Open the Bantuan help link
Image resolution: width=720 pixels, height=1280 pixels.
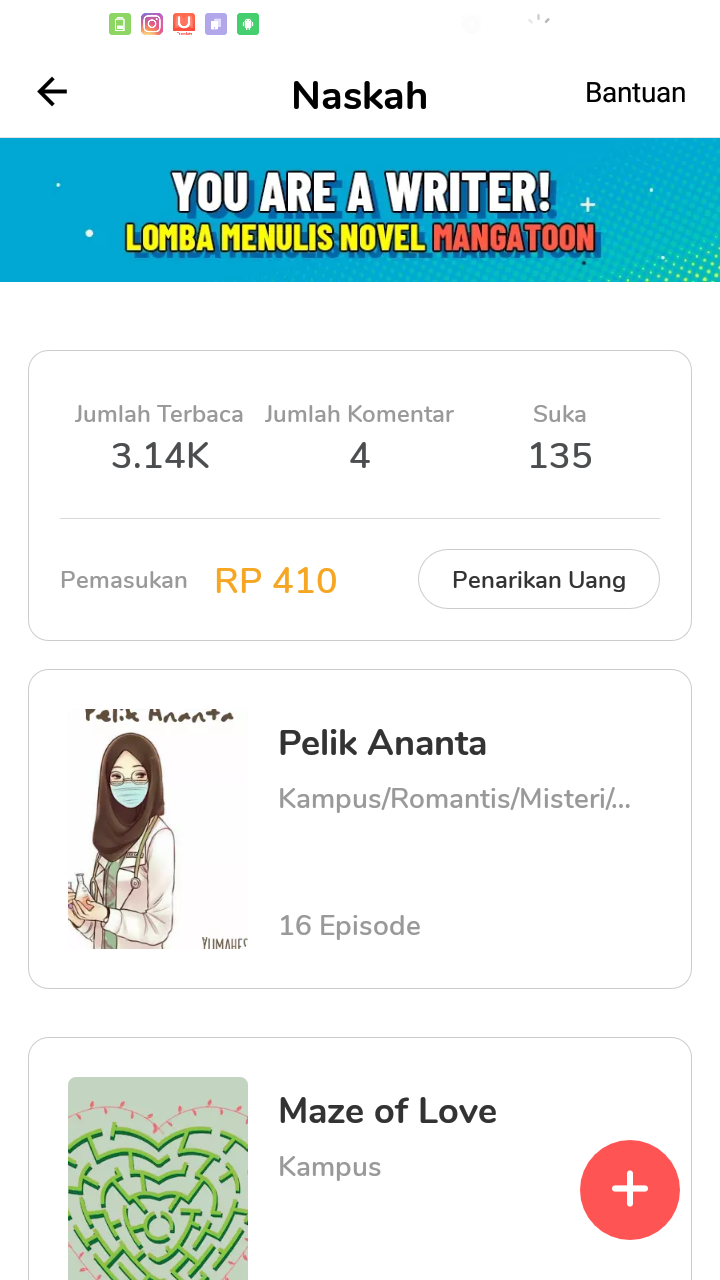(635, 92)
